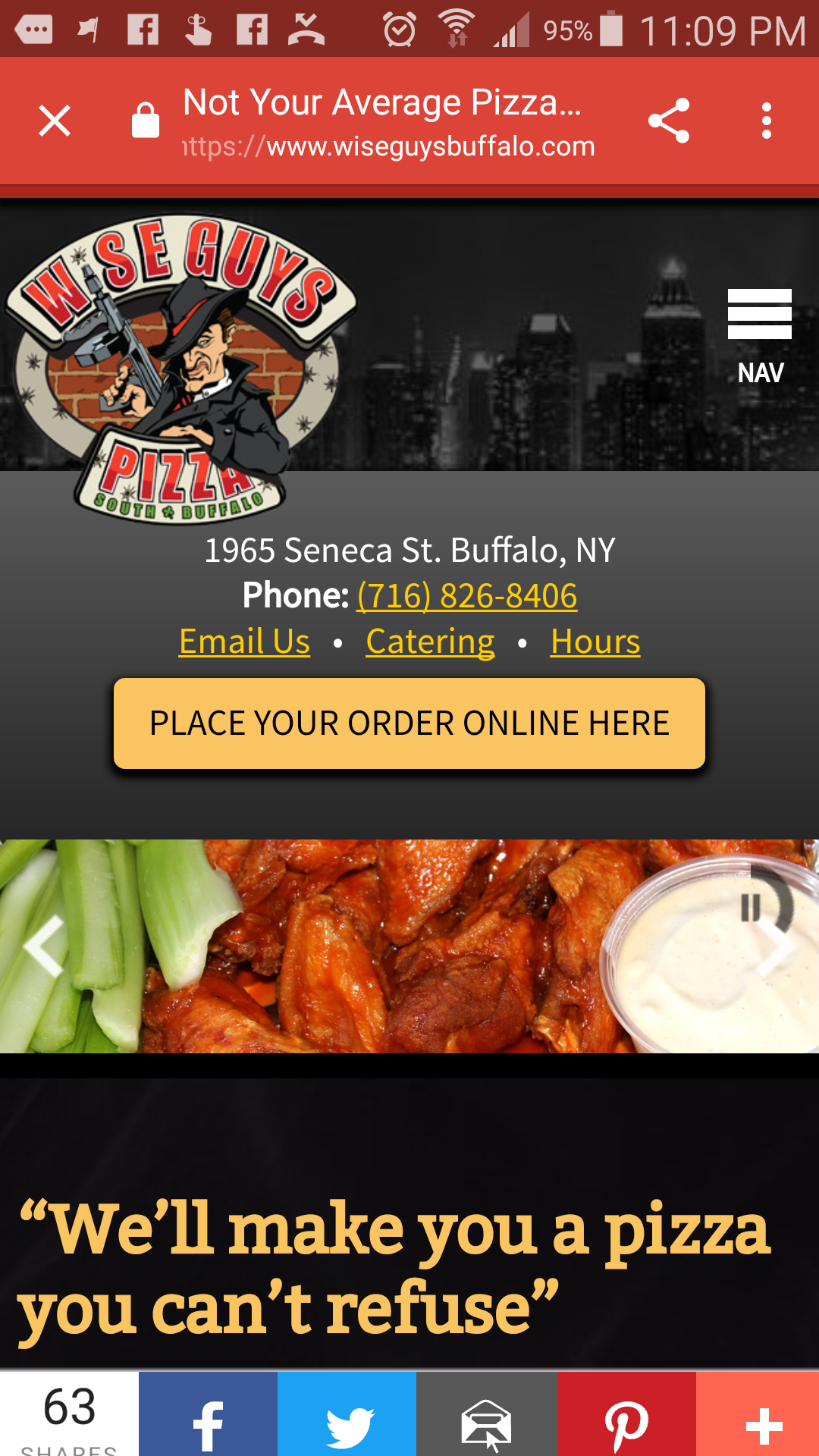The width and height of the screenshot is (819, 1456).
Task: Open the Email Us link
Action: point(244,642)
